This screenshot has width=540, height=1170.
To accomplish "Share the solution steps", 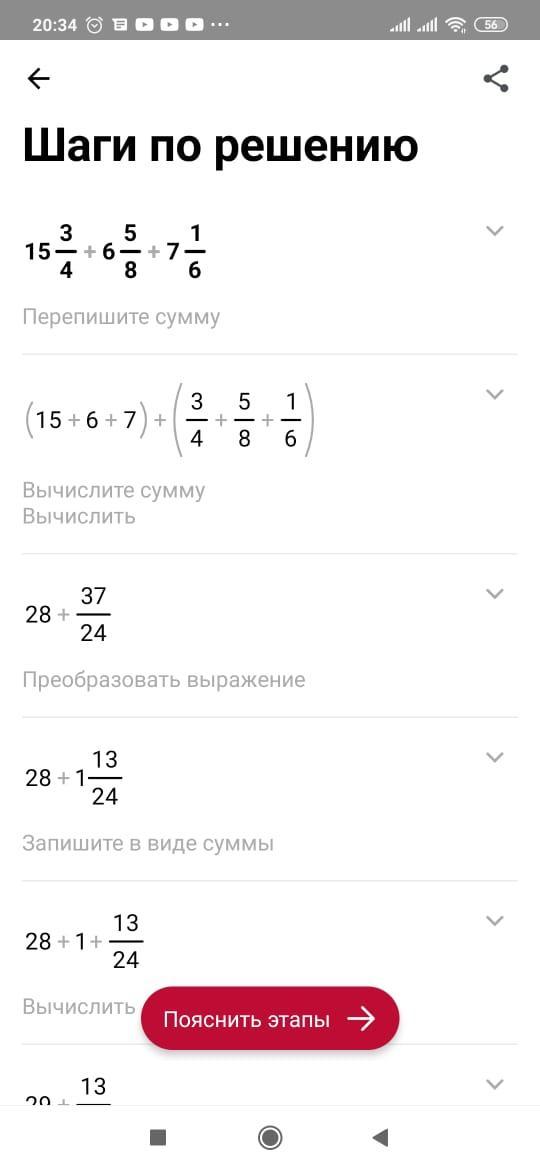I will (x=496, y=79).
